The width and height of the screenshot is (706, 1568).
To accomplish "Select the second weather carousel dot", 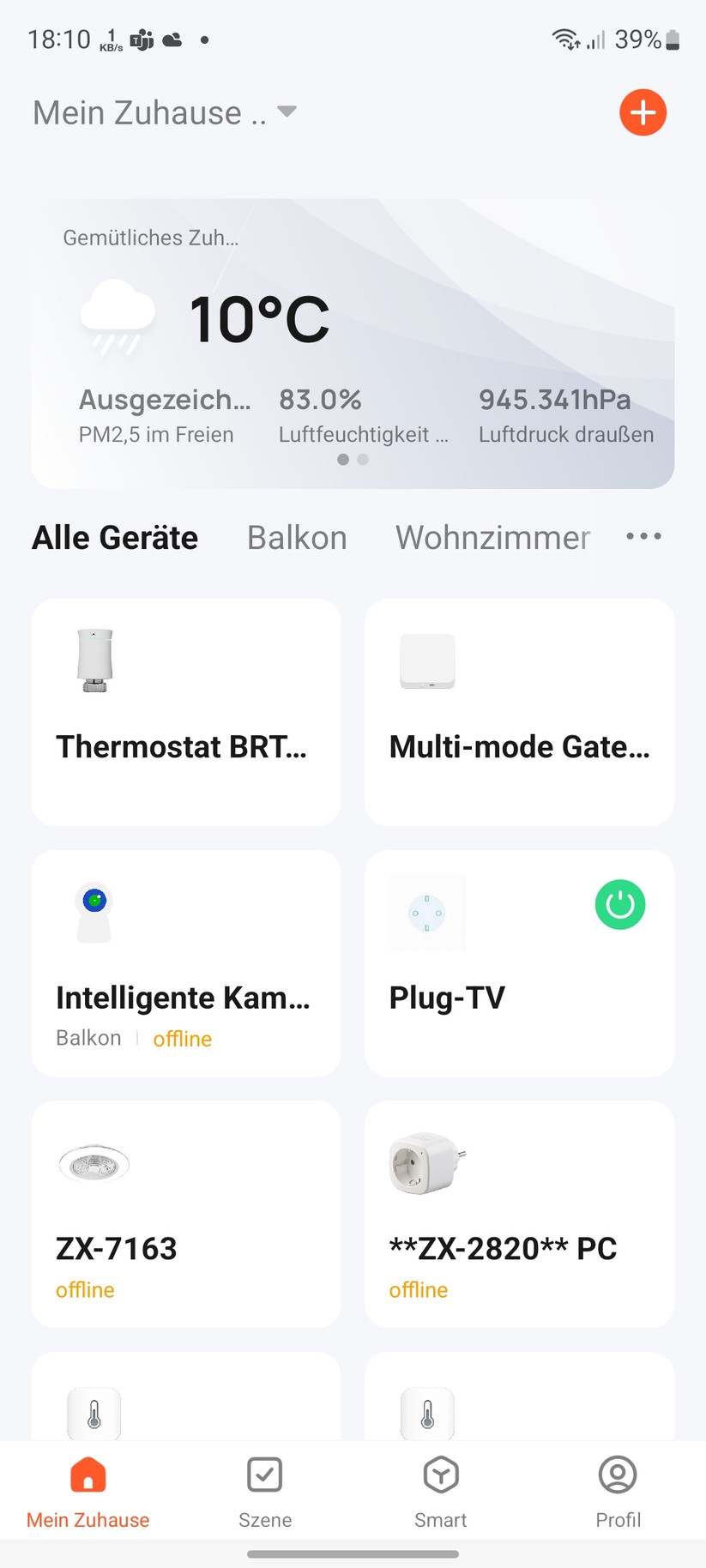I will [363, 460].
